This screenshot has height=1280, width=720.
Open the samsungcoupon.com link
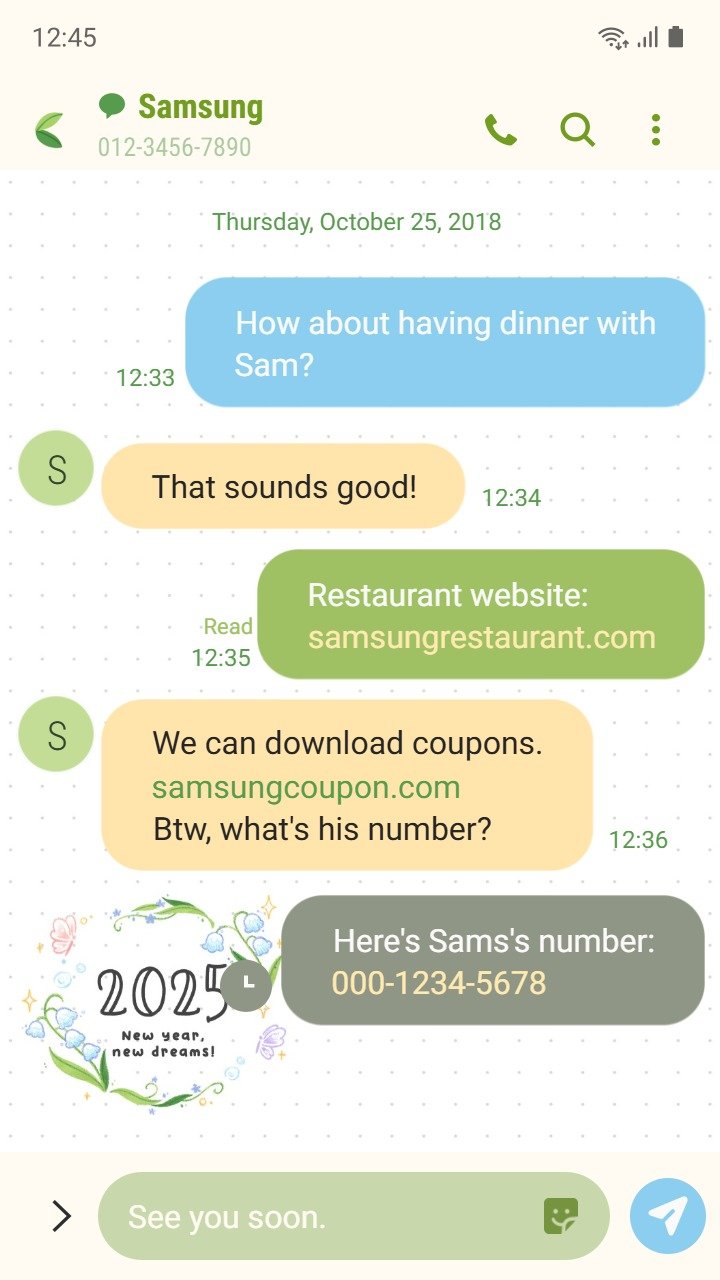pos(306,787)
